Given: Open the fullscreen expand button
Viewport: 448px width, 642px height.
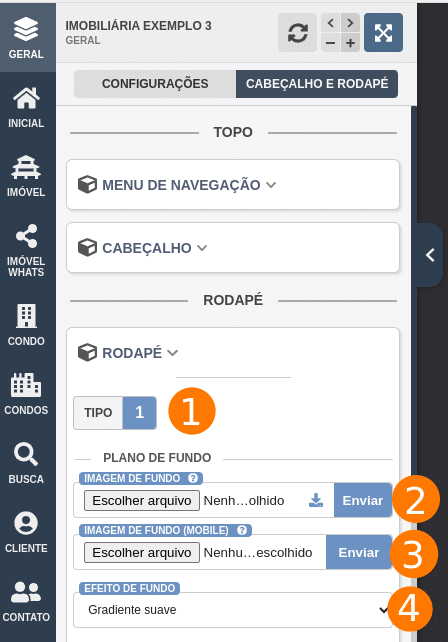Looking at the screenshot, I should (x=383, y=33).
